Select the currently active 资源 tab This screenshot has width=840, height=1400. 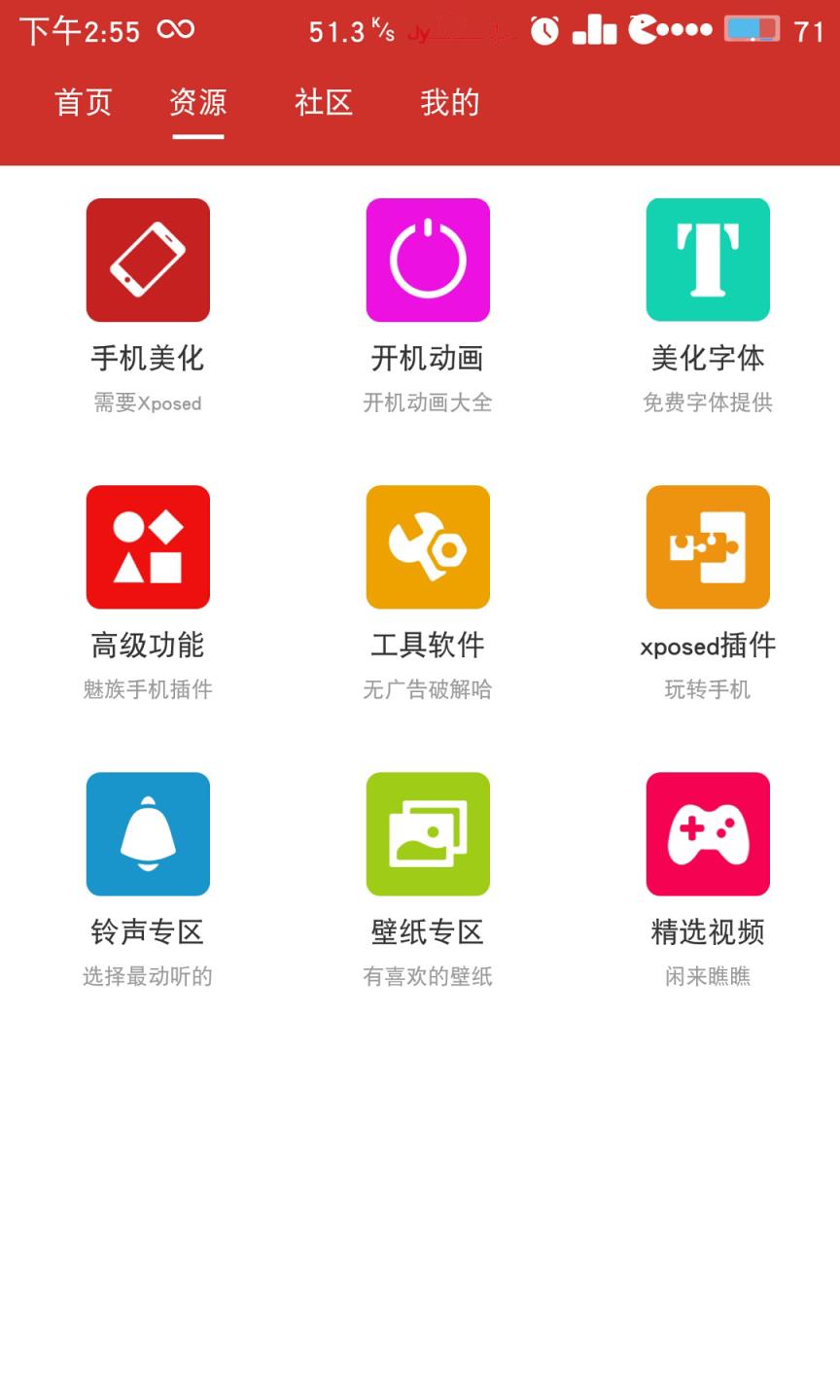[197, 103]
